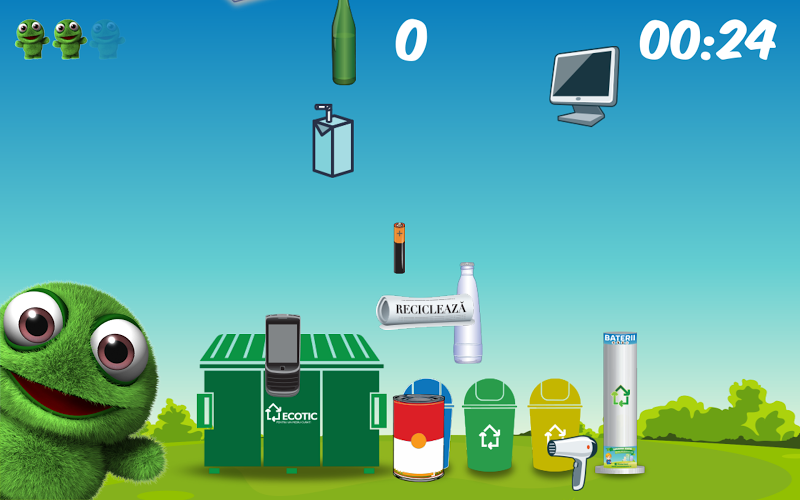Choose the Baterii collection tube
Image resolution: width=800 pixels, height=500 pixels.
tap(620, 400)
